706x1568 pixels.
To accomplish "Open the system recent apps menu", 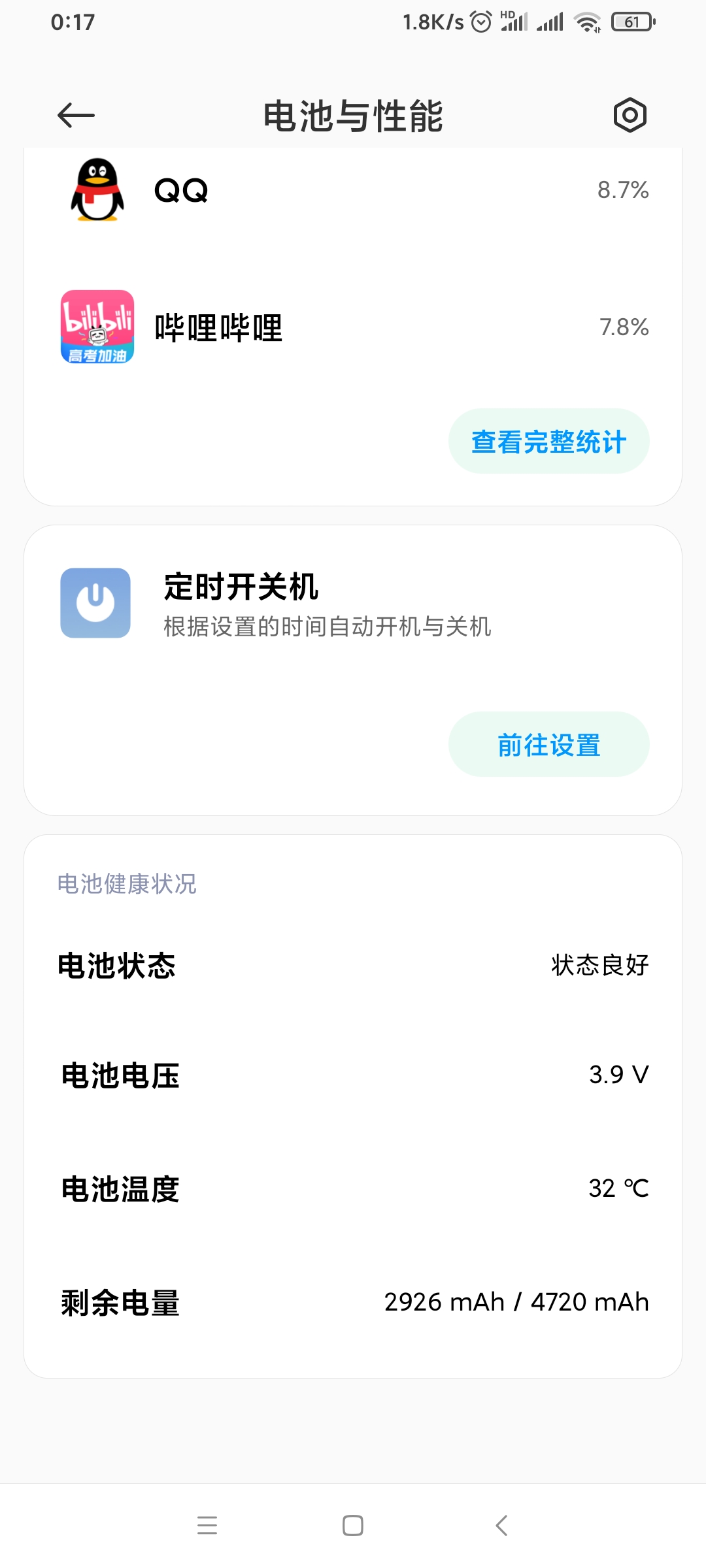I will (x=207, y=1526).
